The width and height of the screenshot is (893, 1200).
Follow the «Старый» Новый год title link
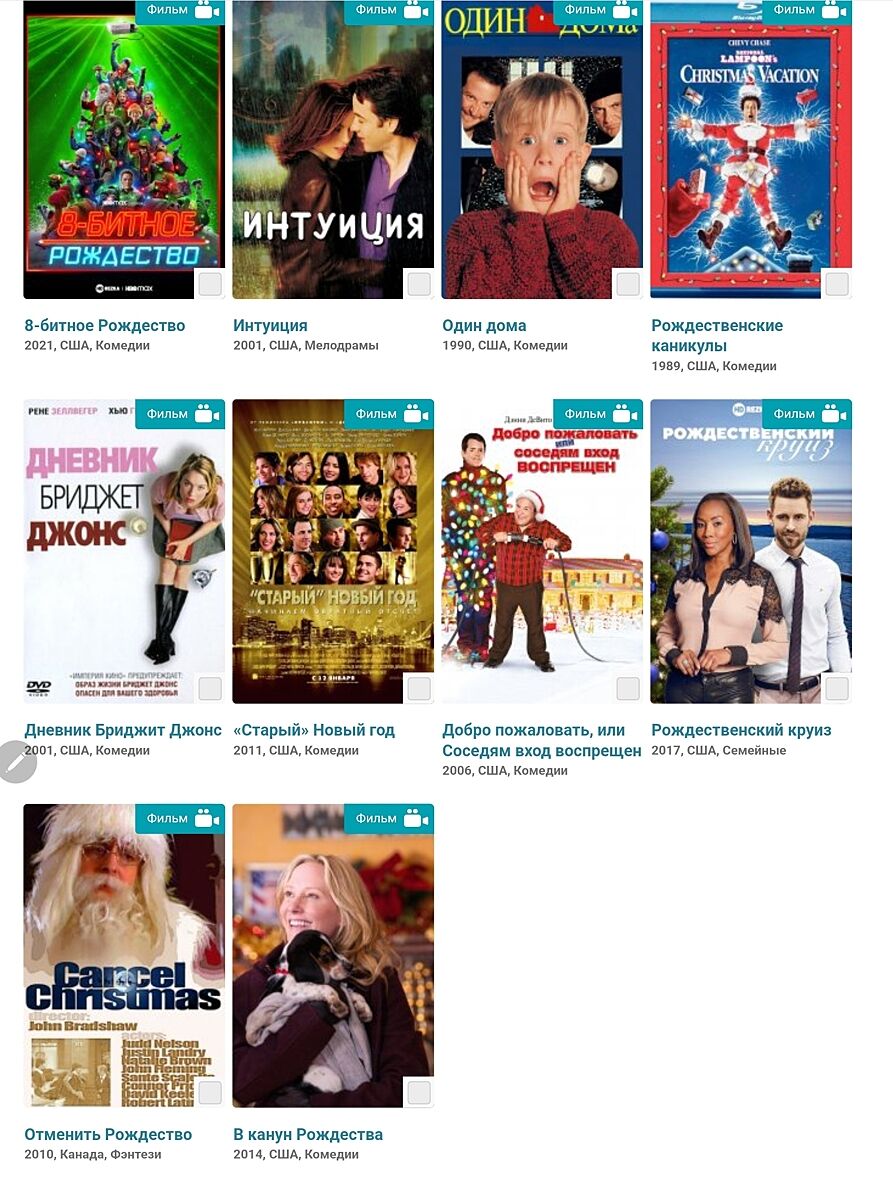point(314,730)
